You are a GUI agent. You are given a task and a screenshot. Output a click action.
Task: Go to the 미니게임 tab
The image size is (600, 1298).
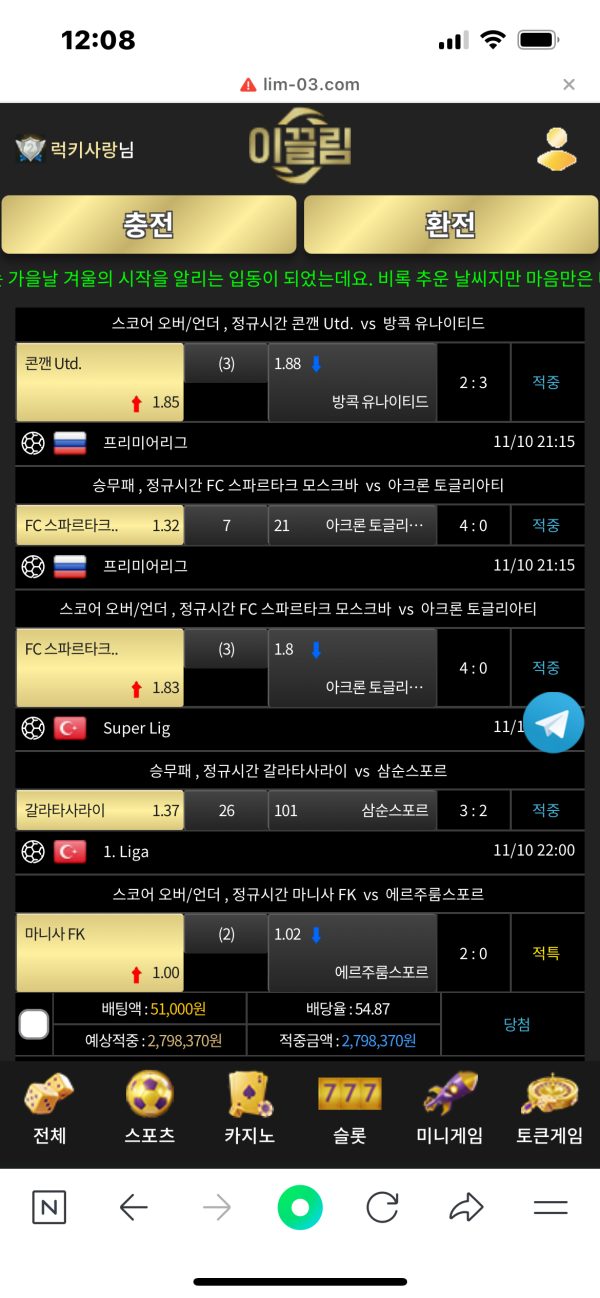[449, 1108]
